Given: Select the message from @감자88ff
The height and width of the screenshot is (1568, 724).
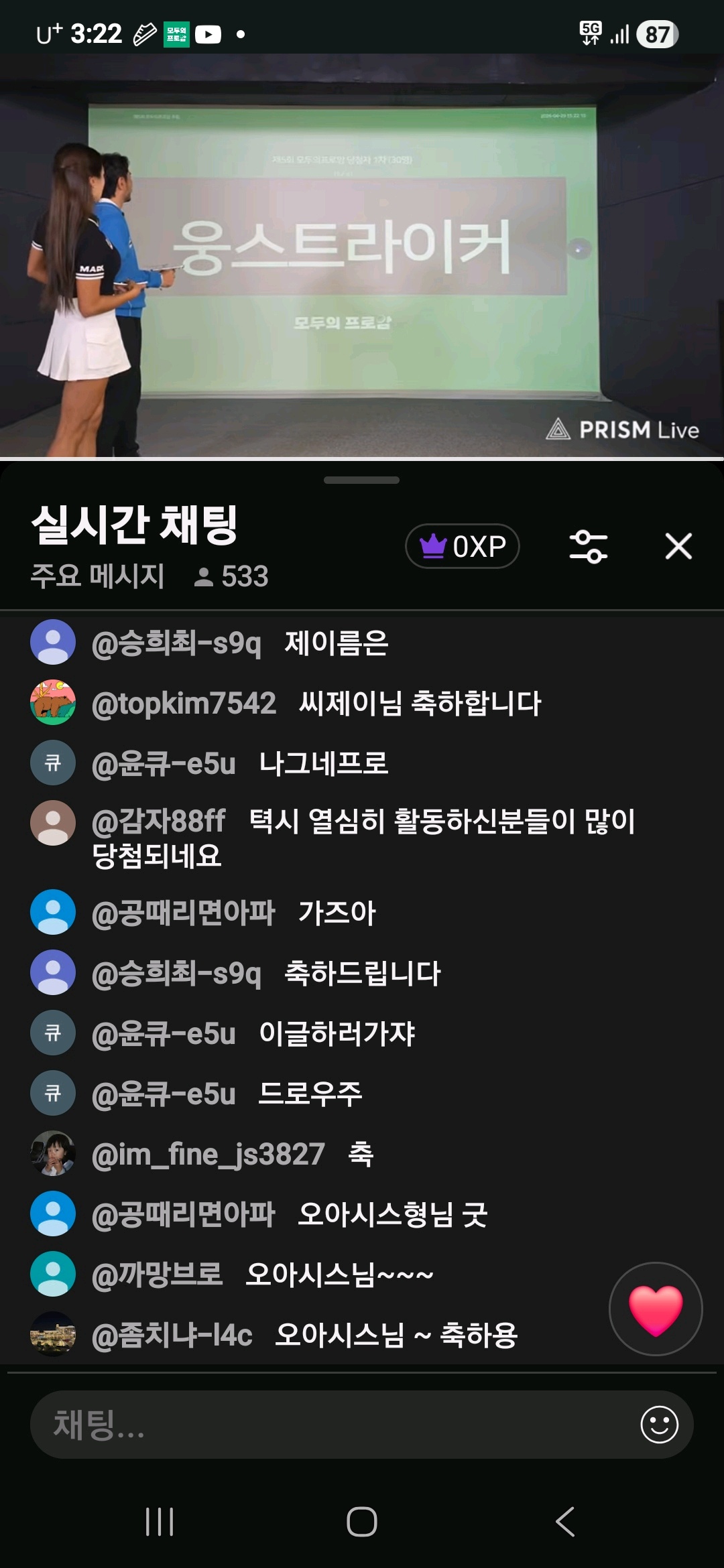Looking at the screenshot, I should point(362,838).
